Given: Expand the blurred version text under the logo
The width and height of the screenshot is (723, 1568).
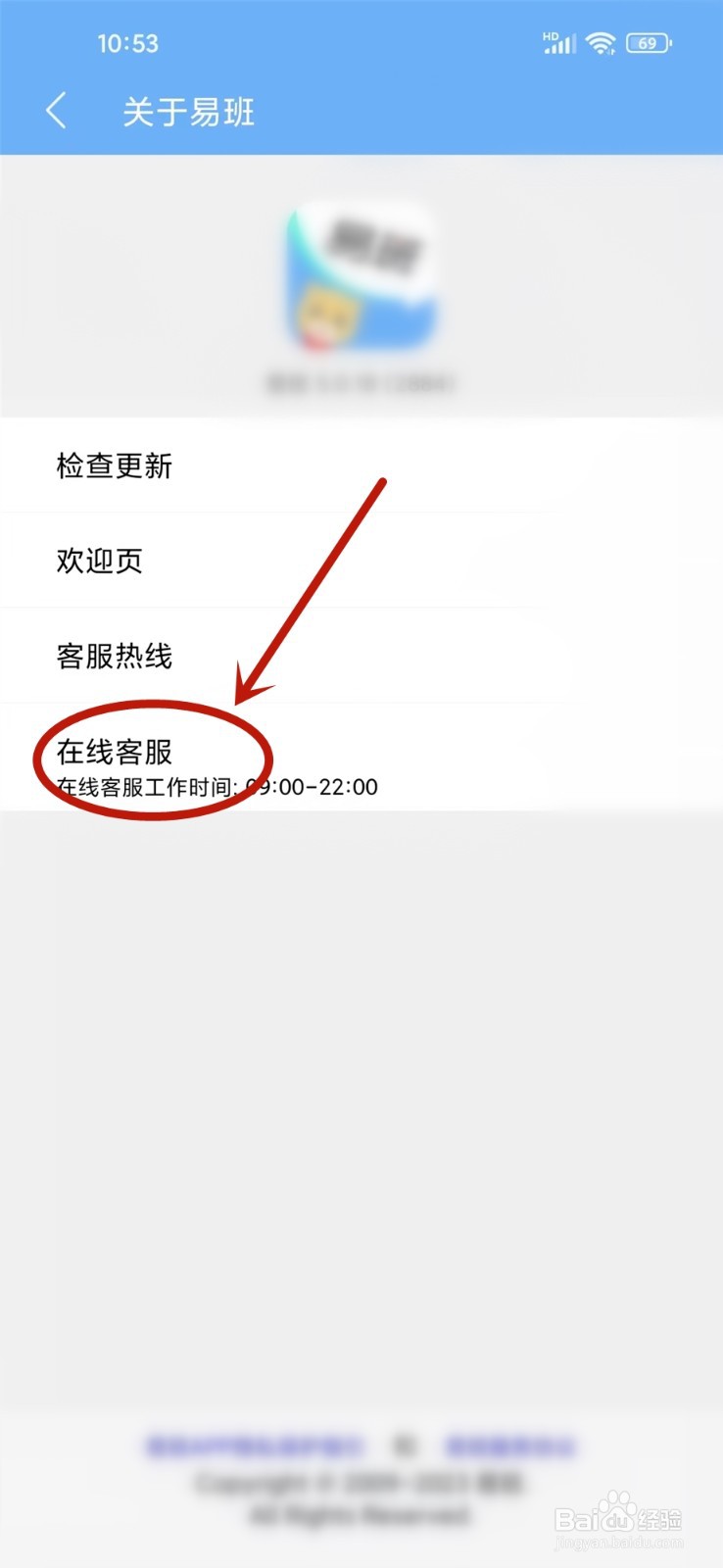Looking at the screenshot, I should point(361,384).
